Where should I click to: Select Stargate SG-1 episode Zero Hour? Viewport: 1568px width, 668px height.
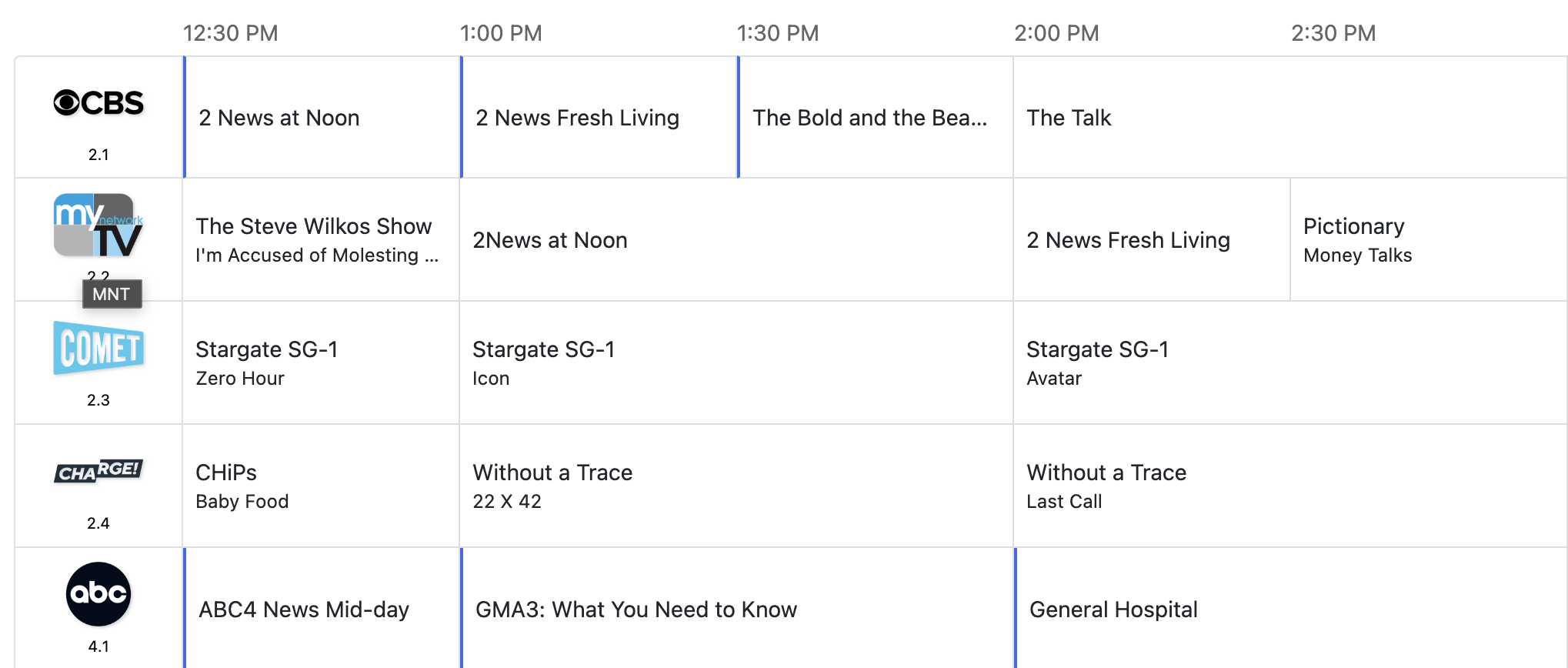coord(320,362)
